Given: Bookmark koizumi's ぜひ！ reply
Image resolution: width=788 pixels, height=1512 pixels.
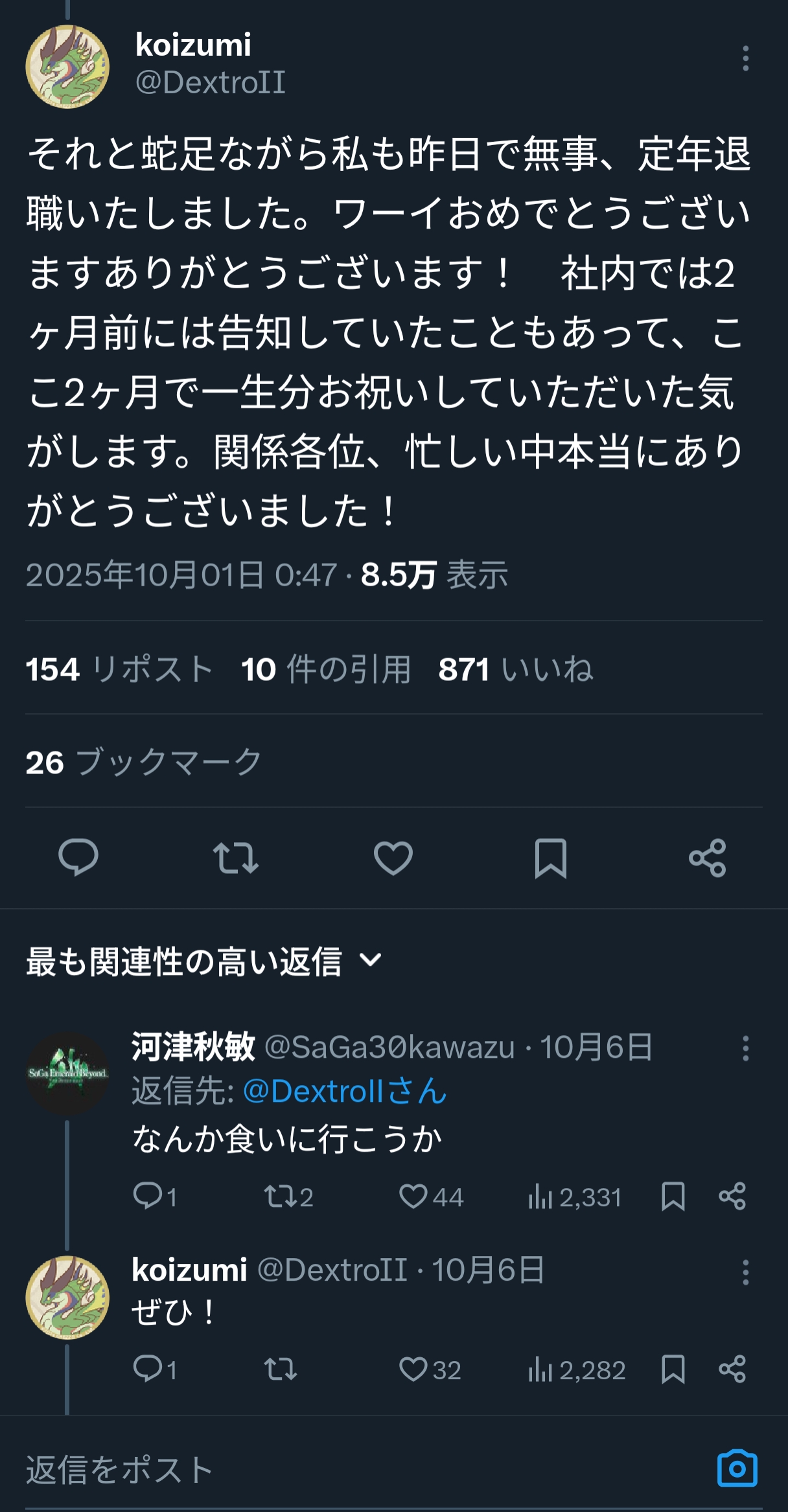Looking at the screenshot, I should pyautogui.click(x=673, y=1369).
